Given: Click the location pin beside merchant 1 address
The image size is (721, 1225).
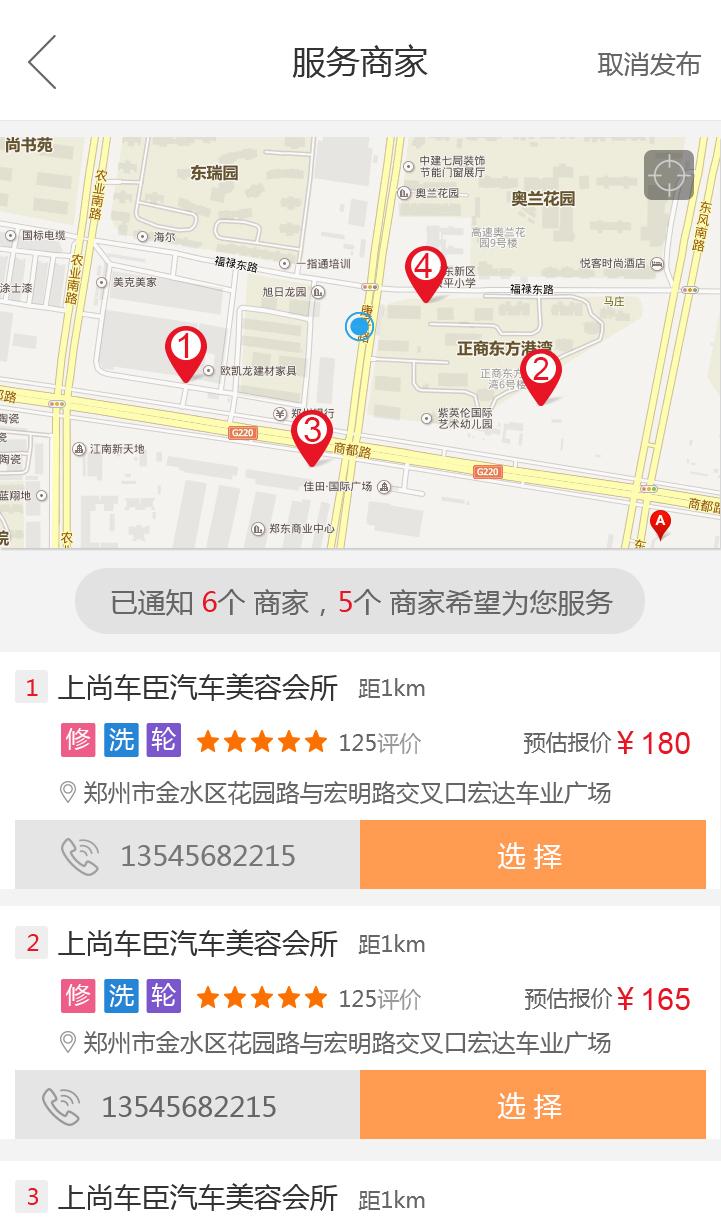Looking at the screenshot, I should coord(66,792).
